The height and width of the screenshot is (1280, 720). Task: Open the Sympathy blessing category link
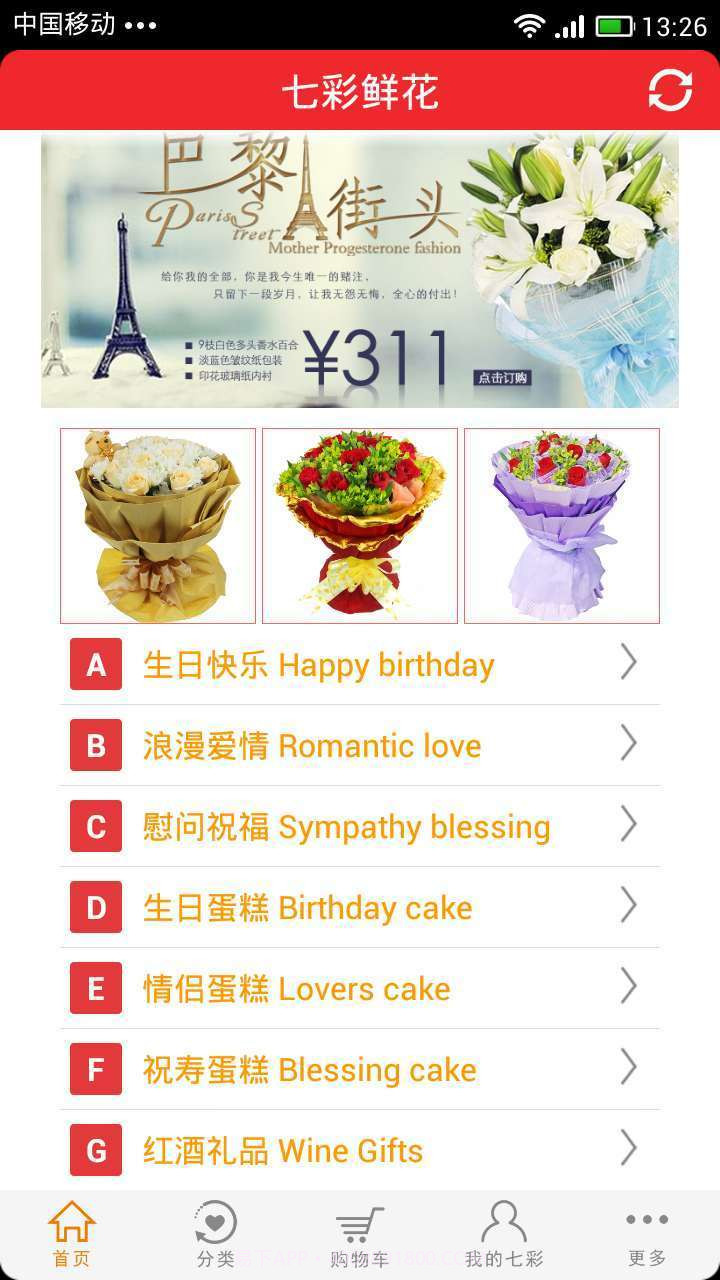(360, 825)
